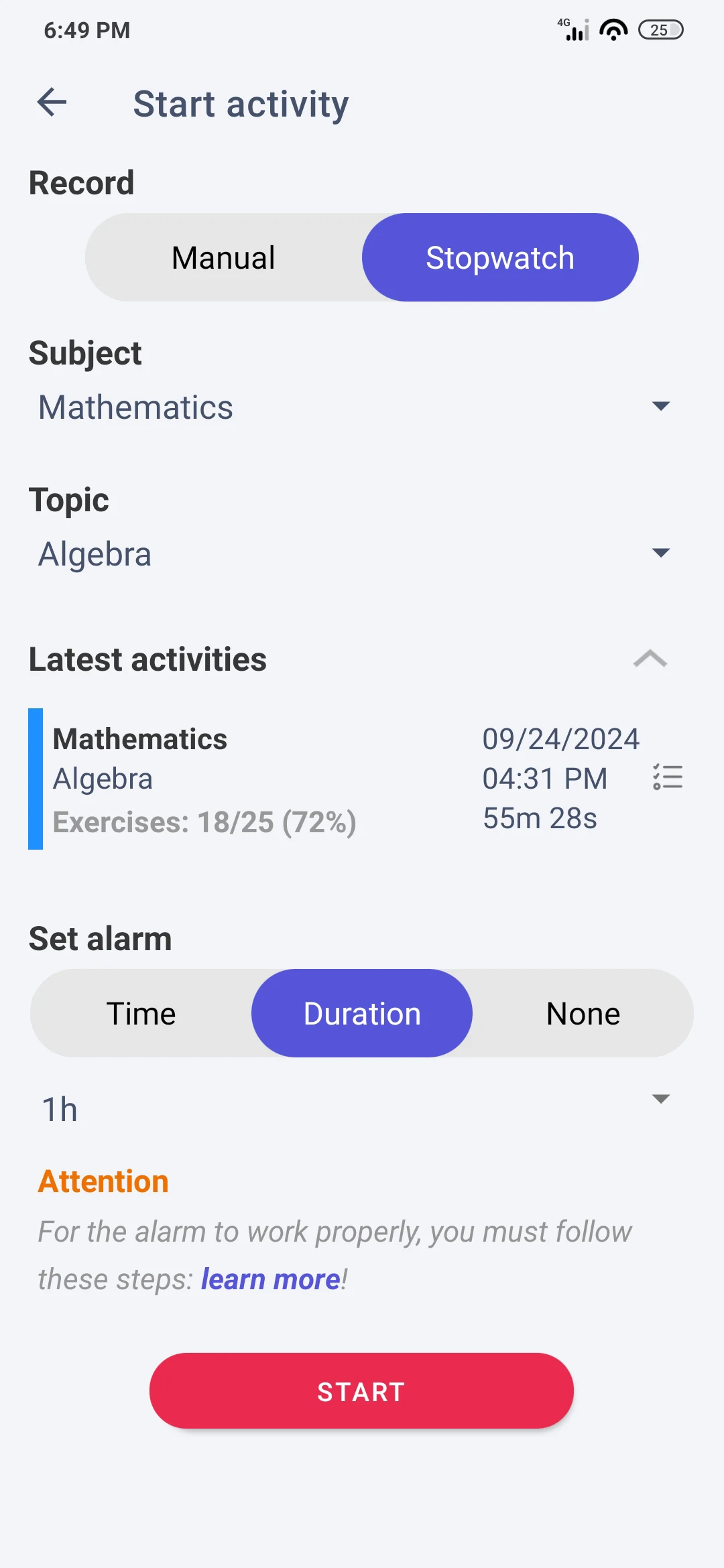Image resolution: width=724 pixels, height=1568 pixels.
Task: Open the Subject dropdown showing Mathematics
Action: click(x=355, y=407)
